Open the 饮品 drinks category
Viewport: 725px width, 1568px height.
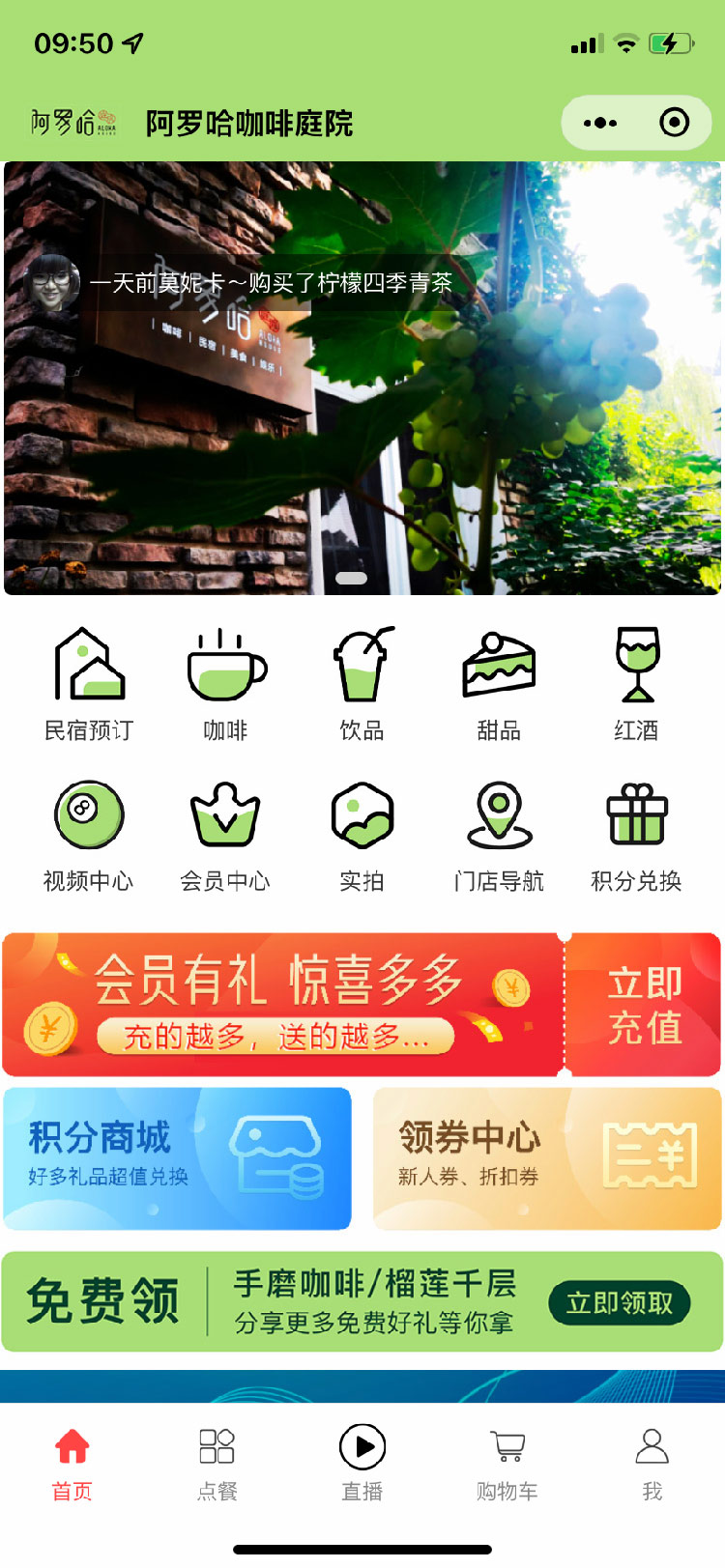pyautogui.click(x=362, y=684)
